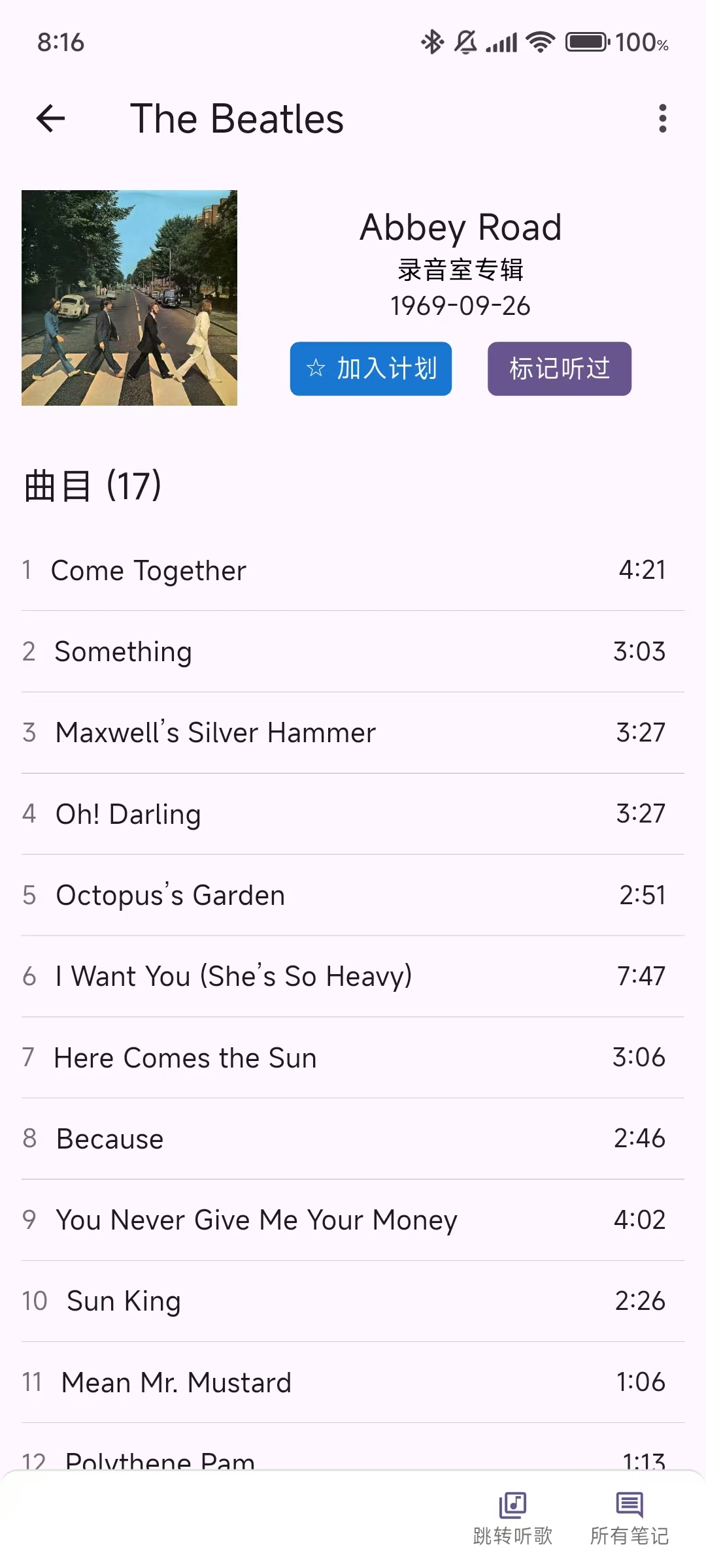This screenshot has height=1568, width=706.
Task: Click I Want You (She's So Heavy)
Action: (x=232, y=976)
